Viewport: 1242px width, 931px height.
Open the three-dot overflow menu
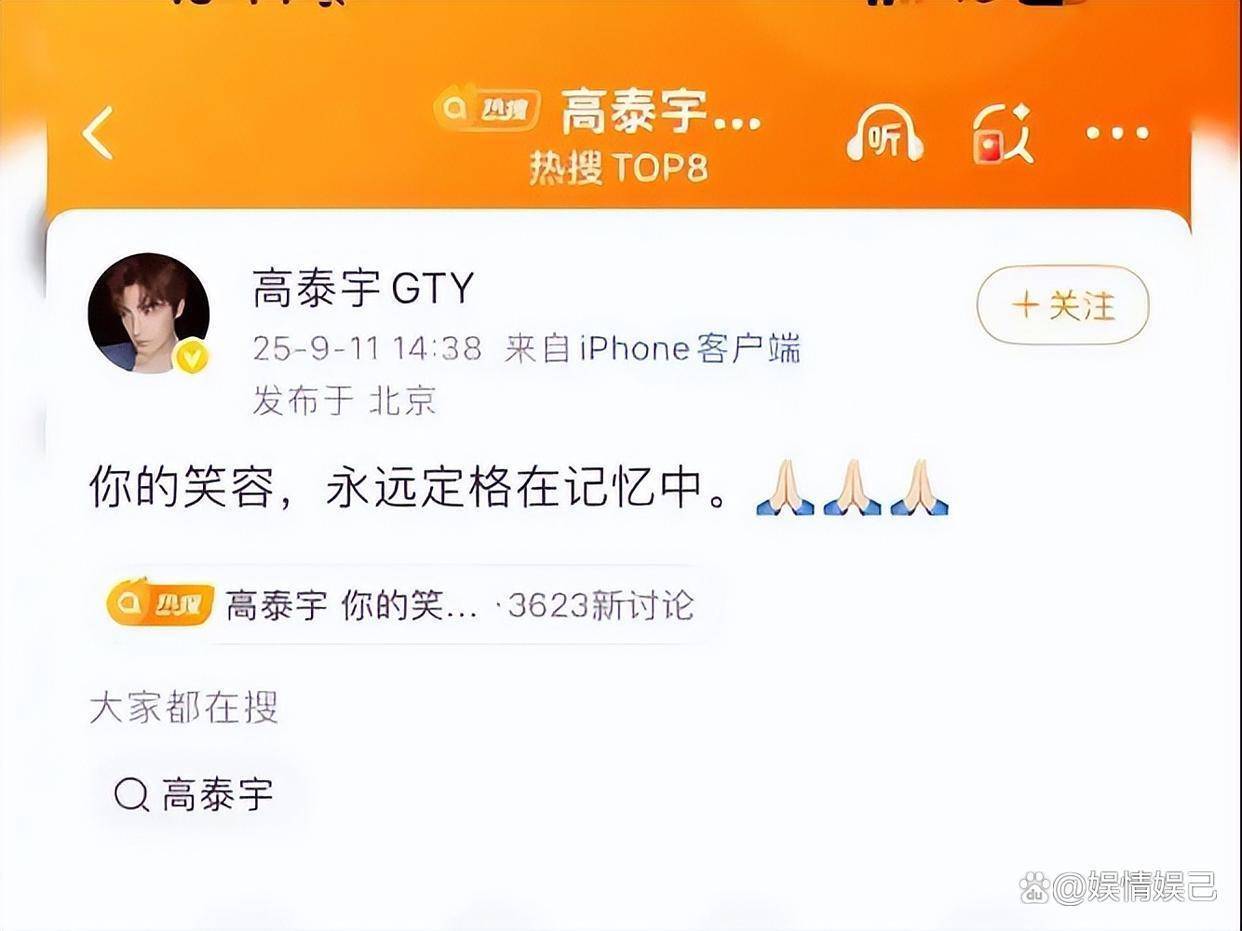1117,133
